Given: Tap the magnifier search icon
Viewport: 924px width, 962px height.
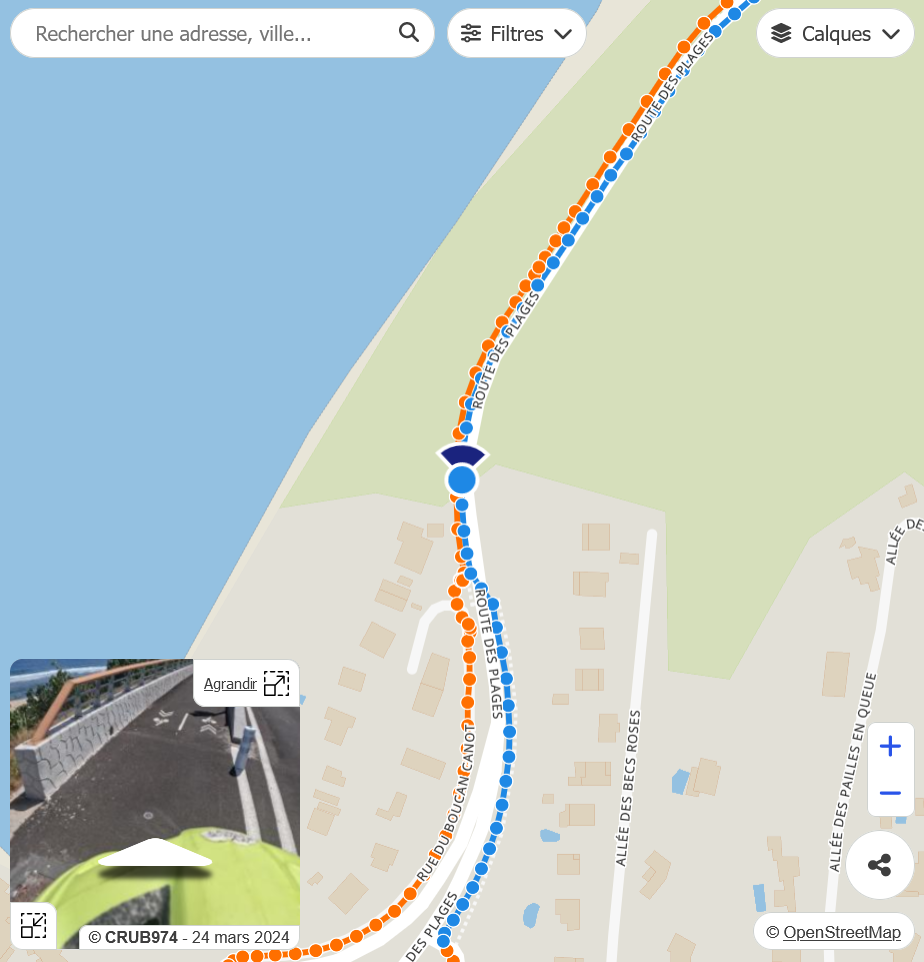Looking at the screenshot, I should (x=408, y=32).
